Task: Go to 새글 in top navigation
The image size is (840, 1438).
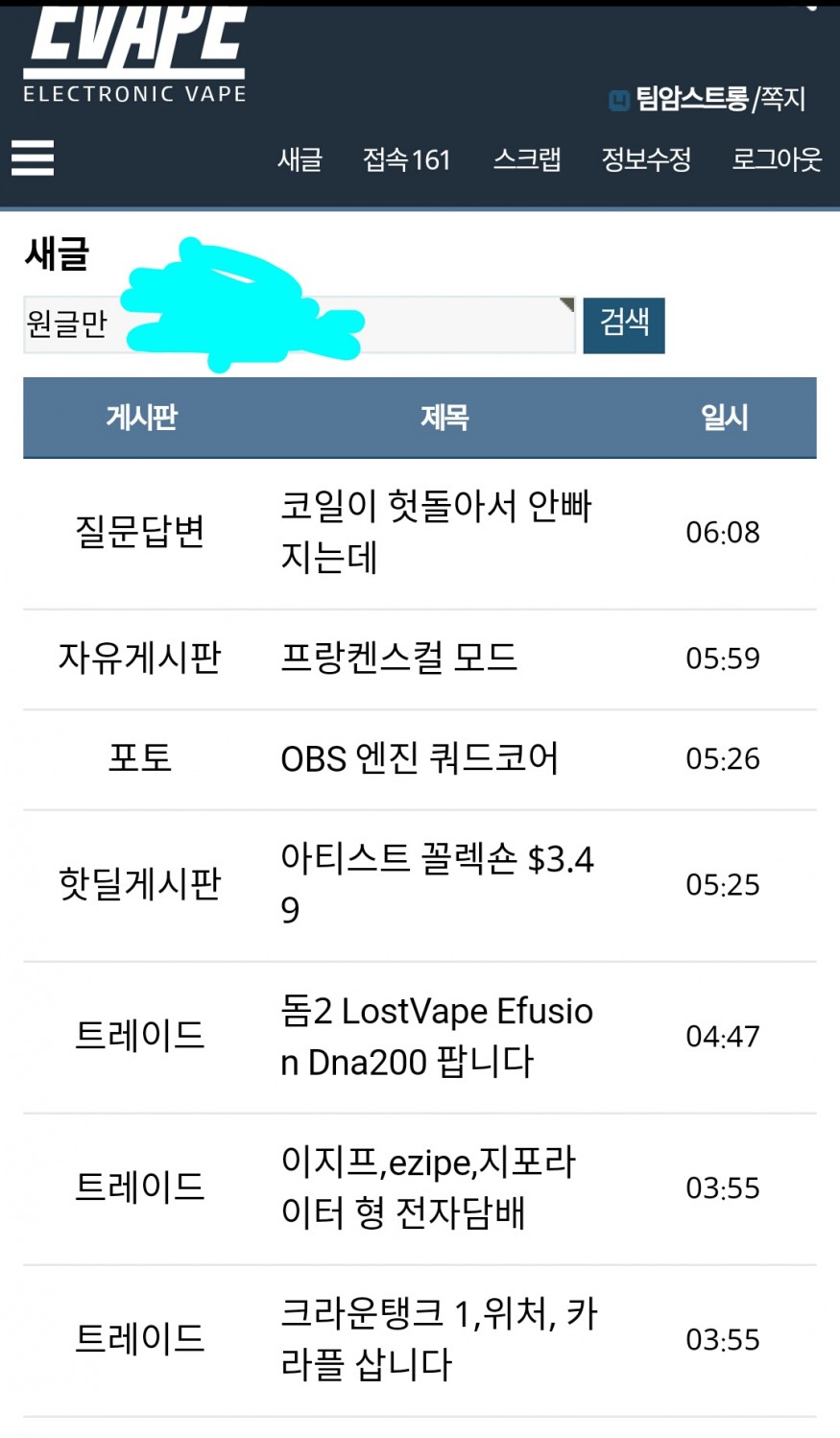Action: pyautogui.click(x=300, y=159)
